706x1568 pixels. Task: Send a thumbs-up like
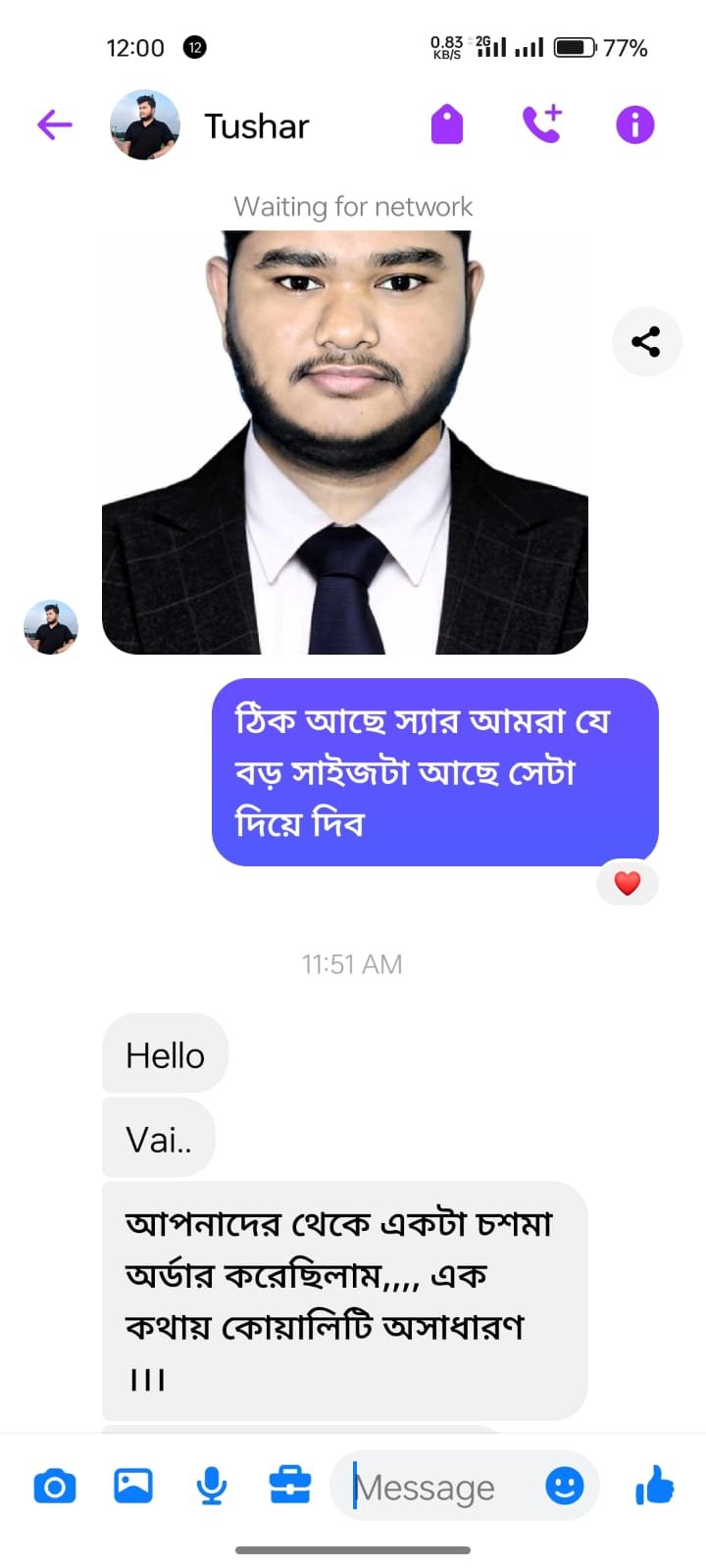tap(655, 1487)
